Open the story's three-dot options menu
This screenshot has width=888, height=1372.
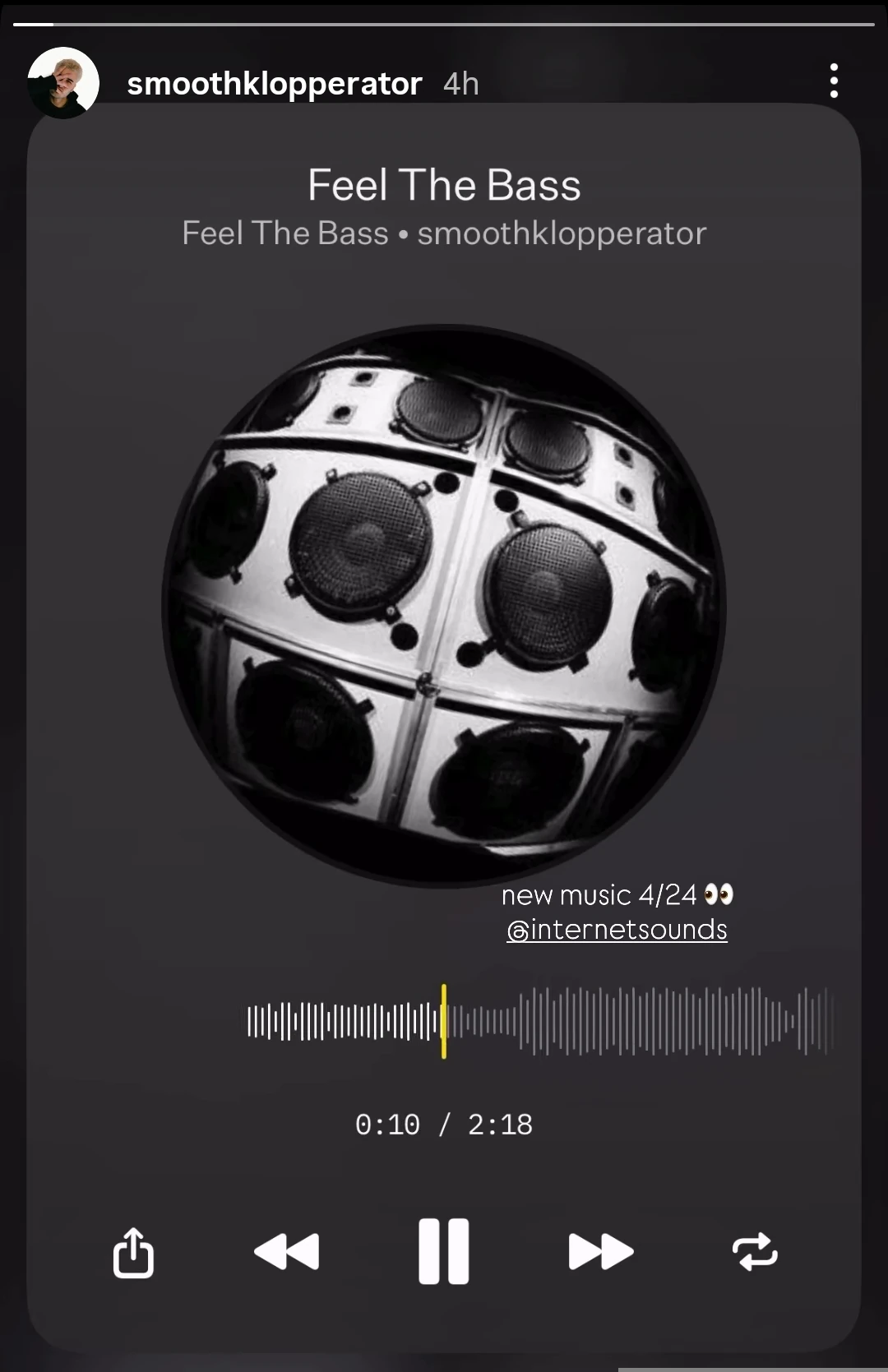coord(834,81)
